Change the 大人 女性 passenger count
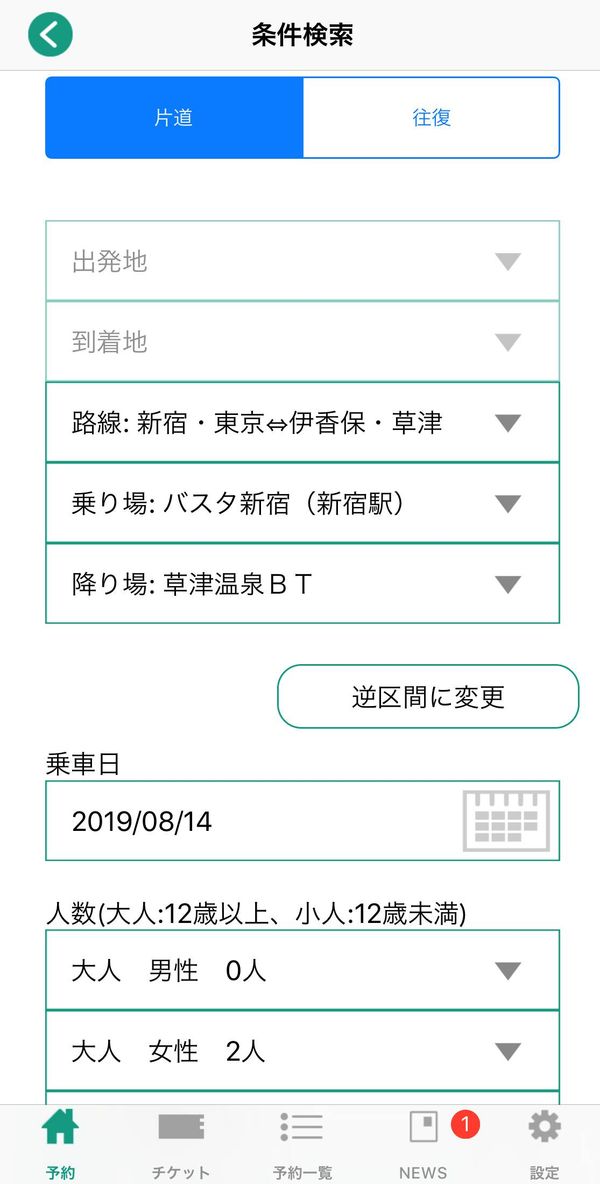Image resolution: width=600 pixels, height=1184 pixels. pyautogui.click(x=303, y=1051)
